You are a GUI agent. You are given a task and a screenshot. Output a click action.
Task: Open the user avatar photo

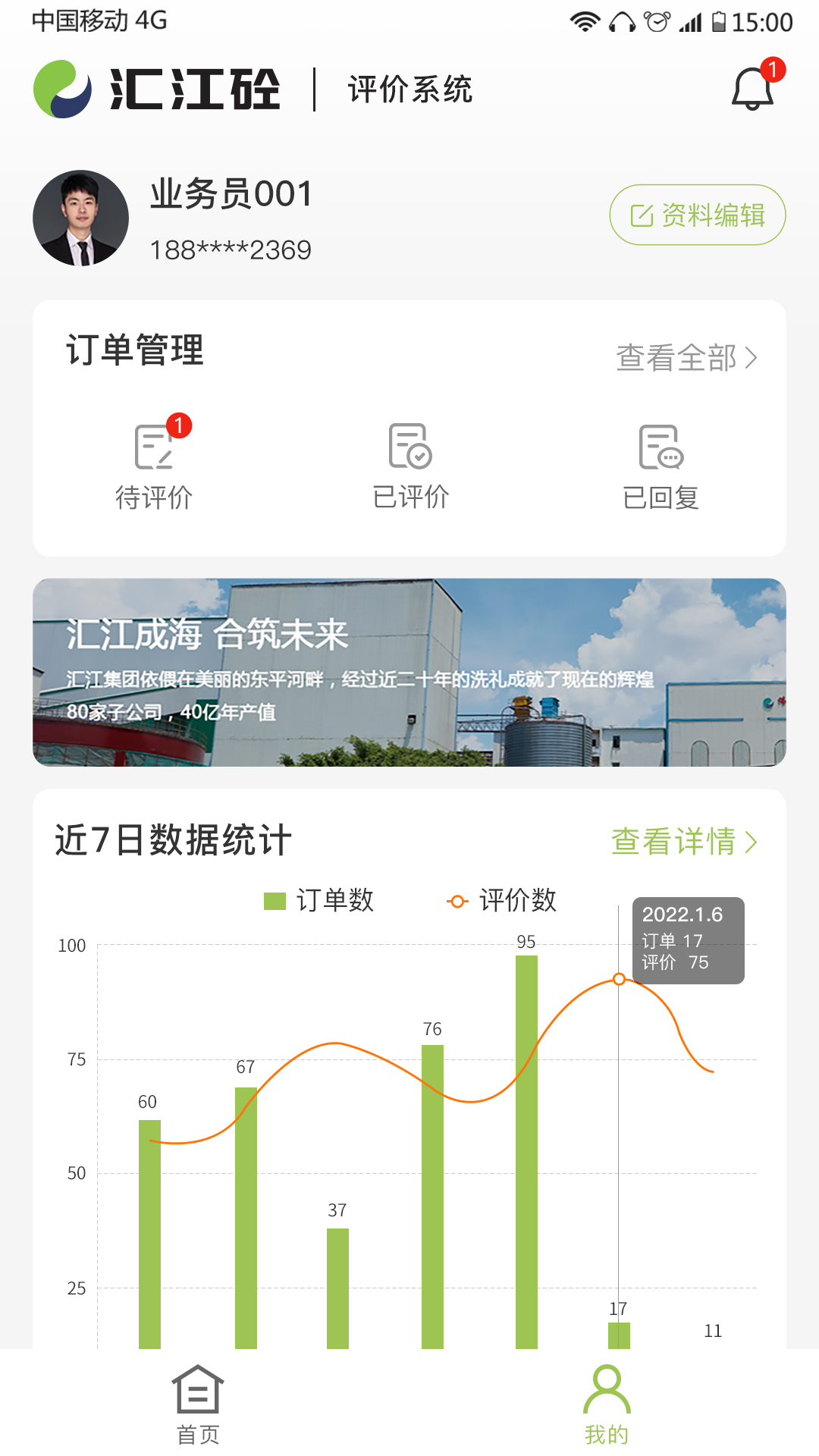(81, 218)
